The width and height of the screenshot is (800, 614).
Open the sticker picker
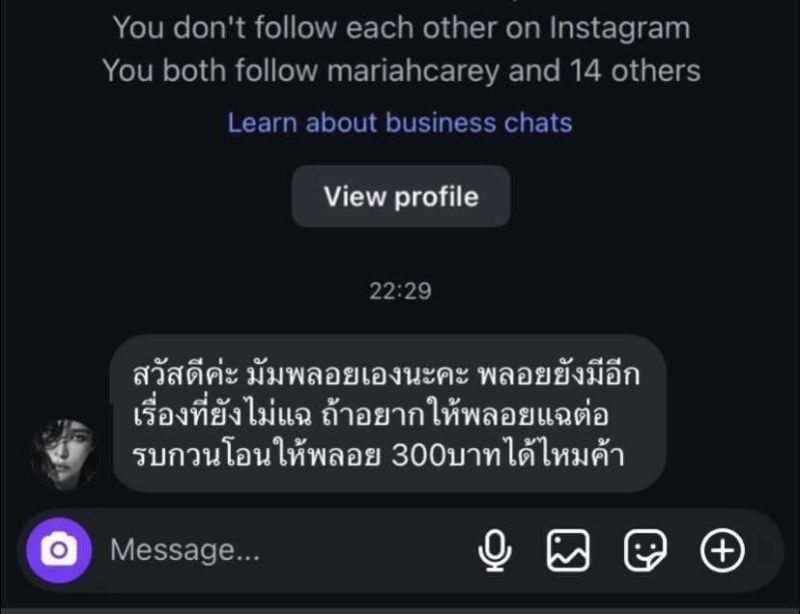(645, 549)
